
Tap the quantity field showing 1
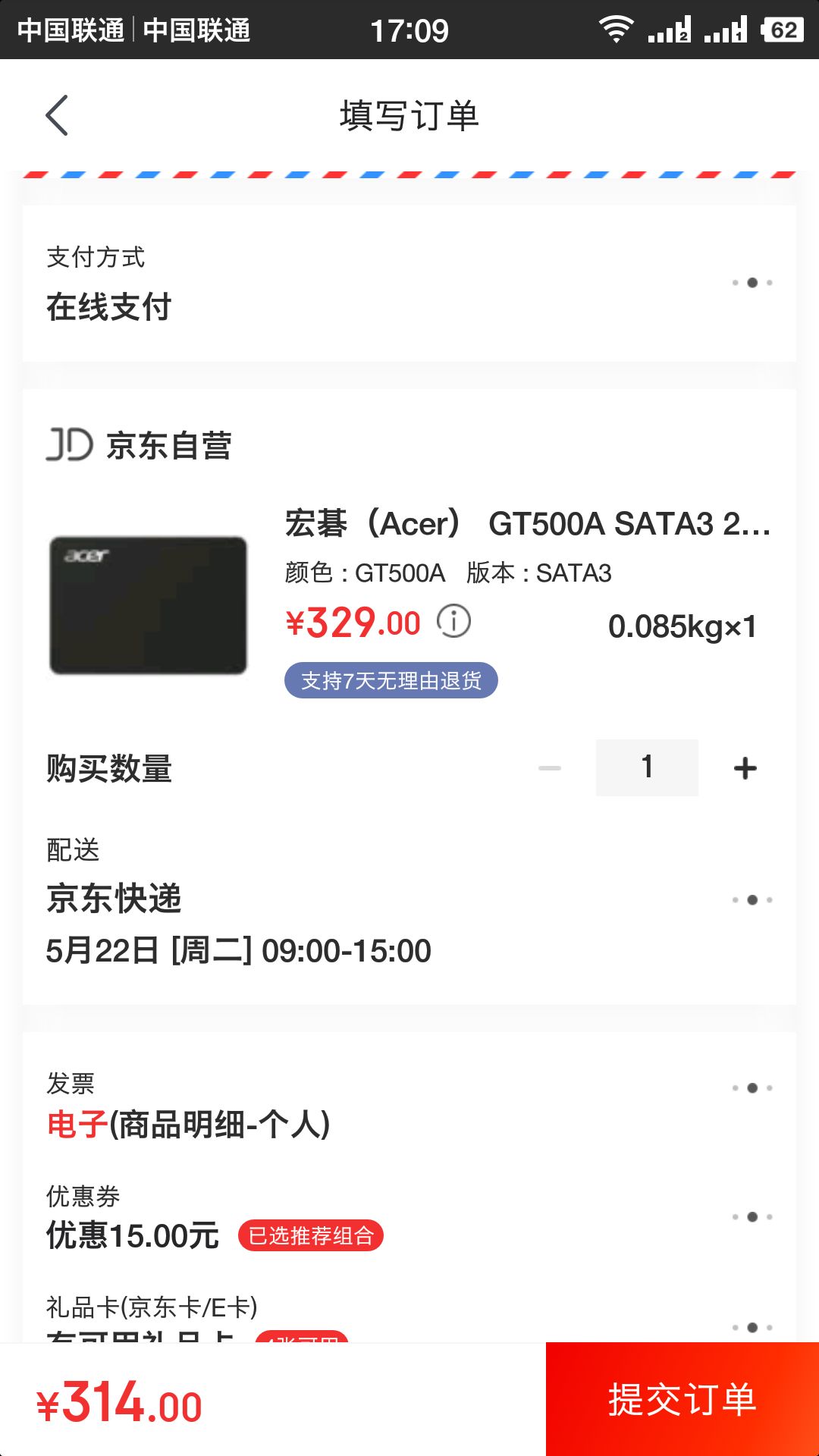coord(646,767)
